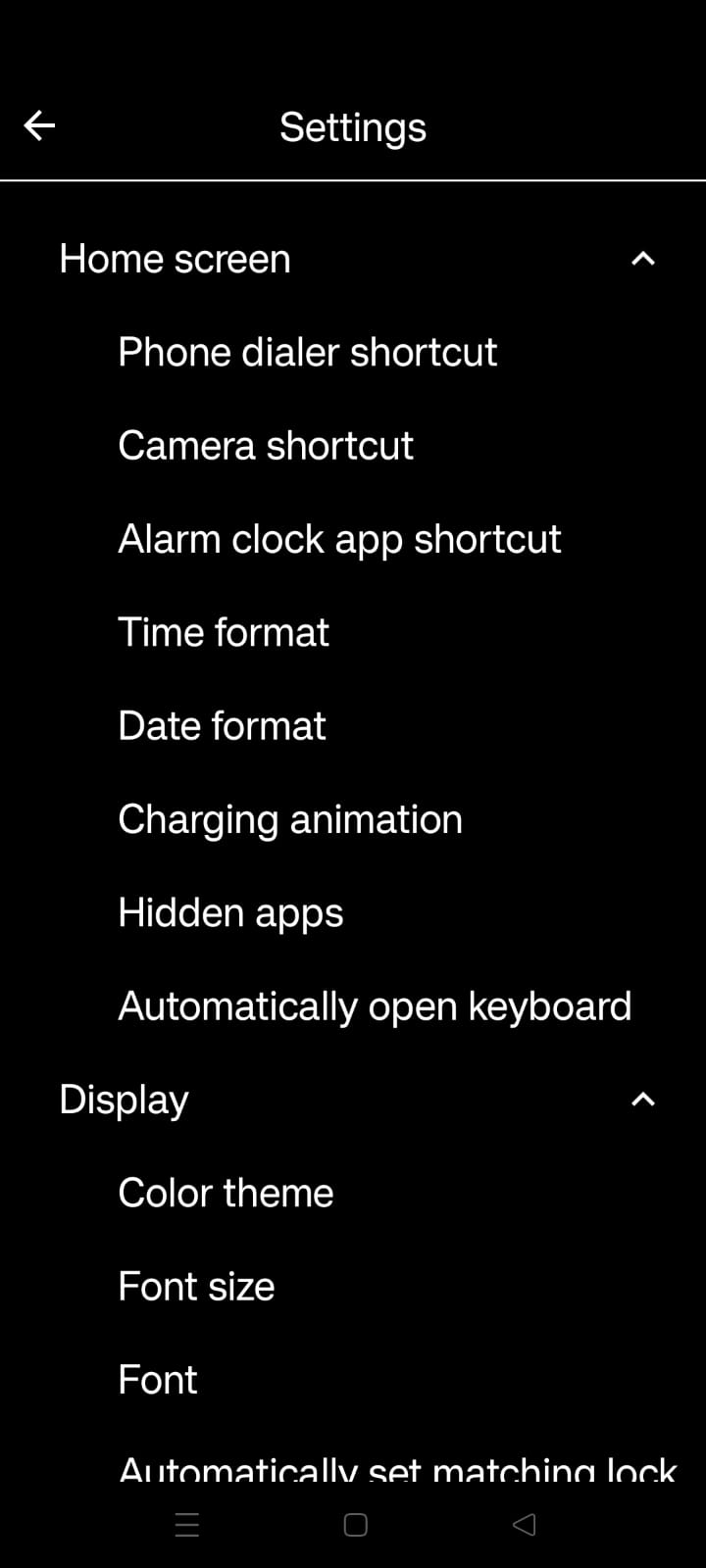The height and width of the screenshot is (1568, 706).
Task: Select Automatically open keyboard setting
Action: click(375, 1006)
